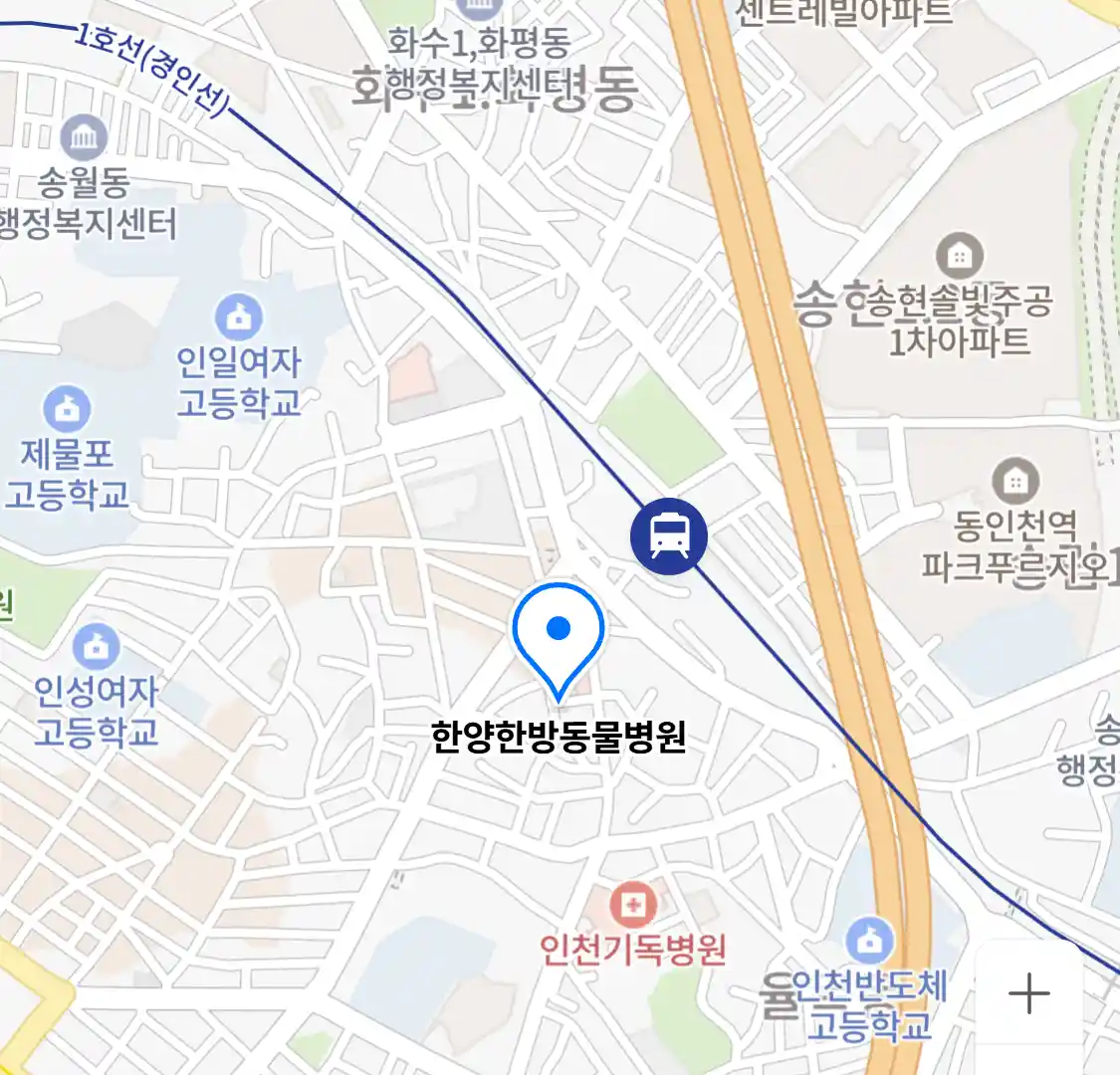Select the 인천반도체고등학교 school marker
Screen dimensions: 1120x1075
(x=869, y=941)
